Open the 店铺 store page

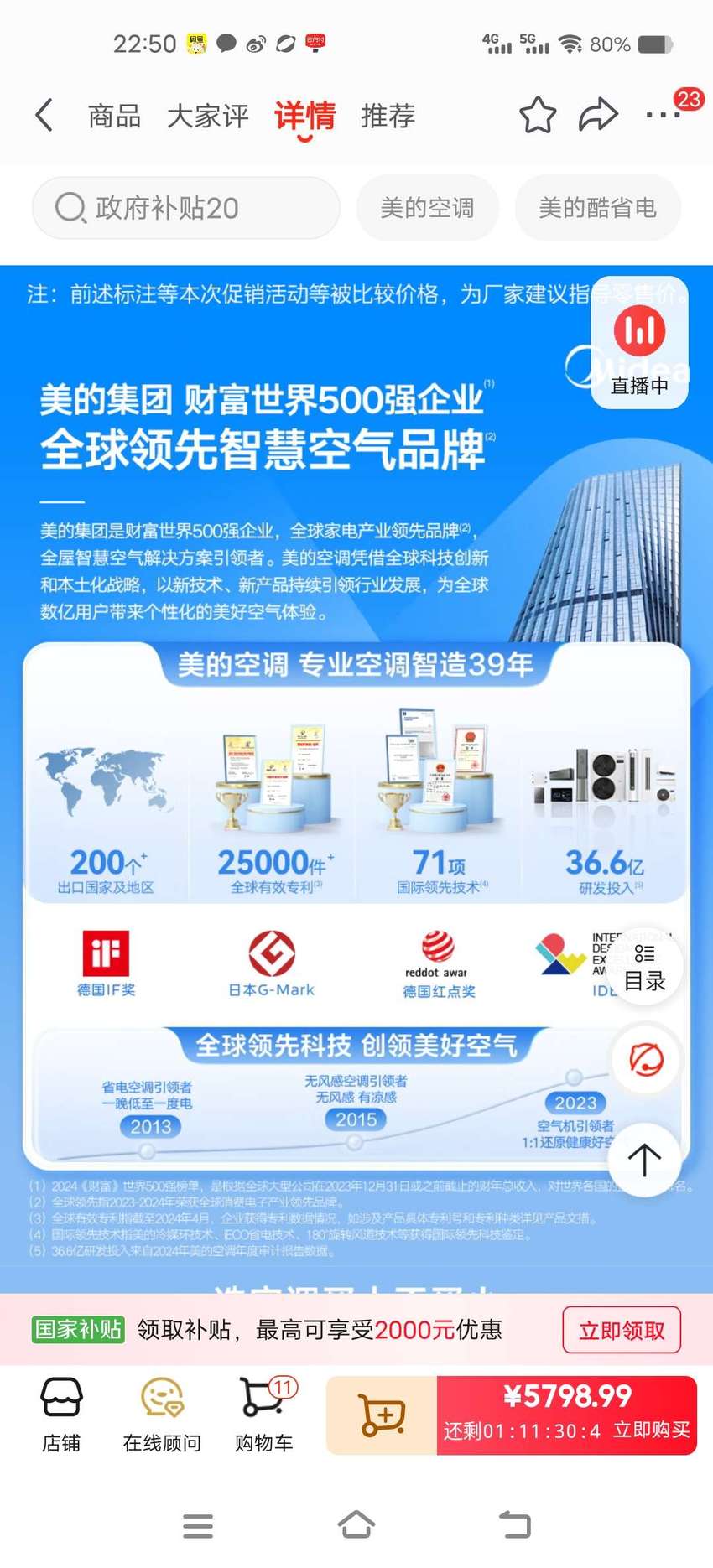click(61, 1415)
